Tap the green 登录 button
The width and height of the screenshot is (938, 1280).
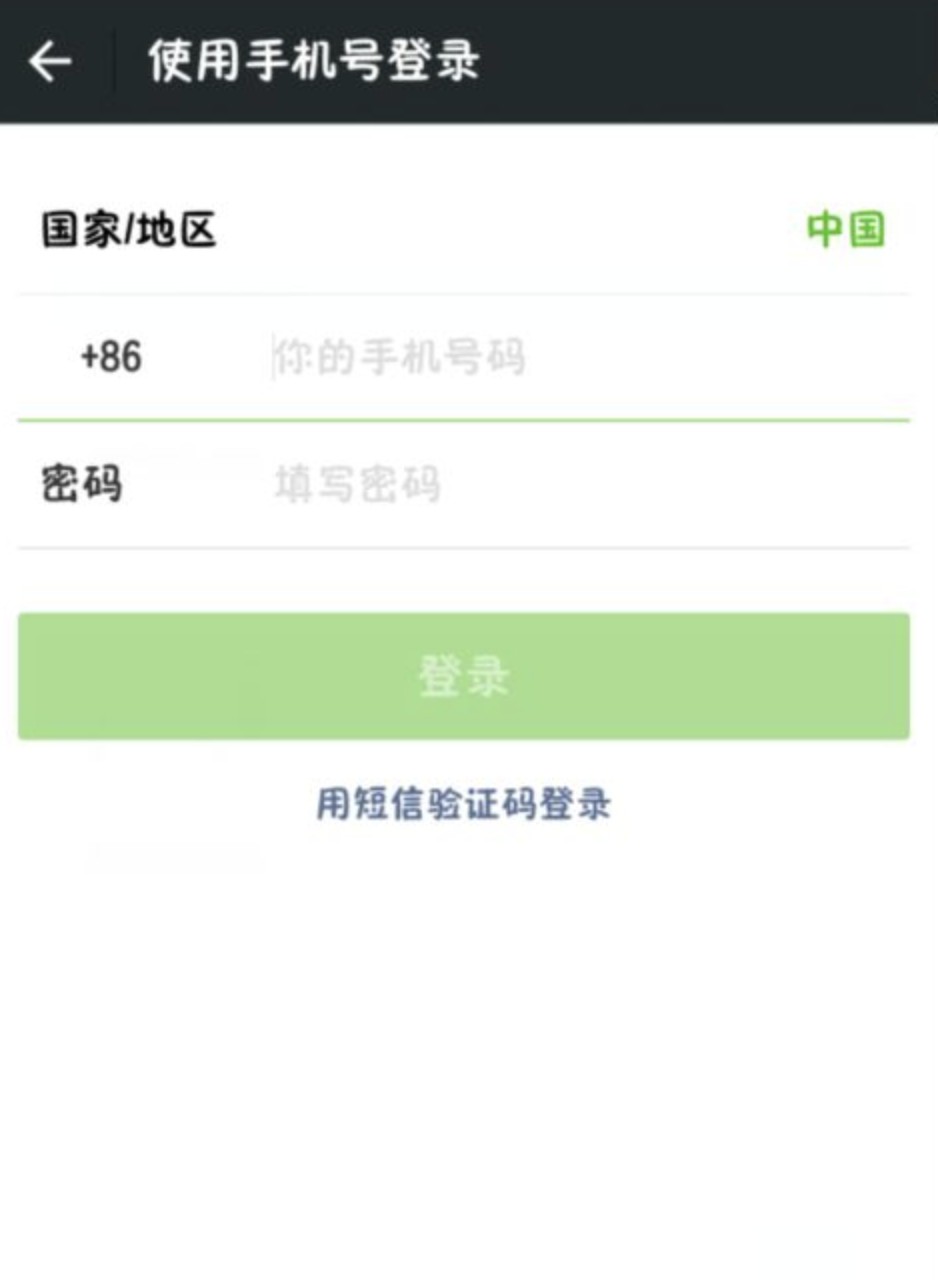463,677
